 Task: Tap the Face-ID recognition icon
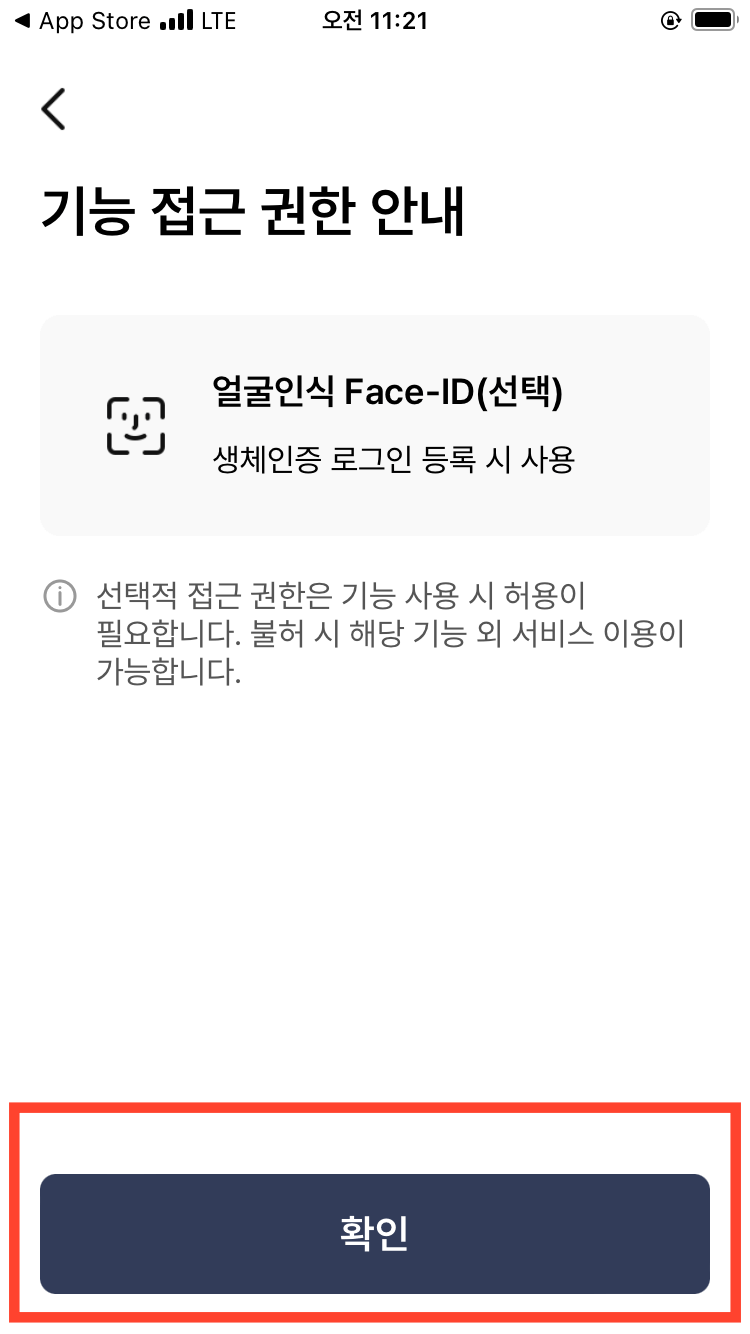click(x=137, y=424)
